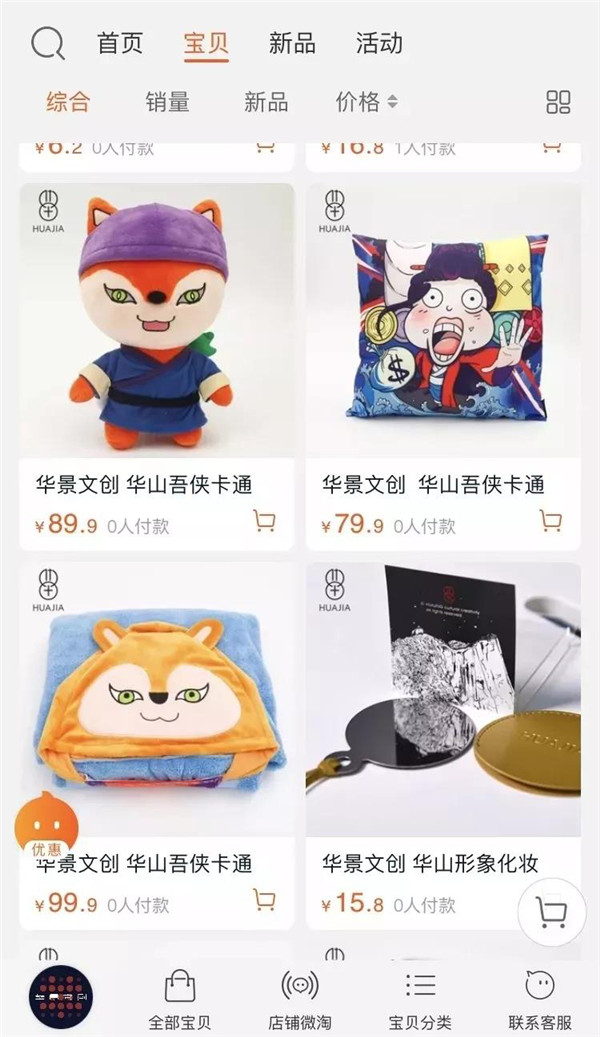Sort products by 销量

[x=167, y=102]
